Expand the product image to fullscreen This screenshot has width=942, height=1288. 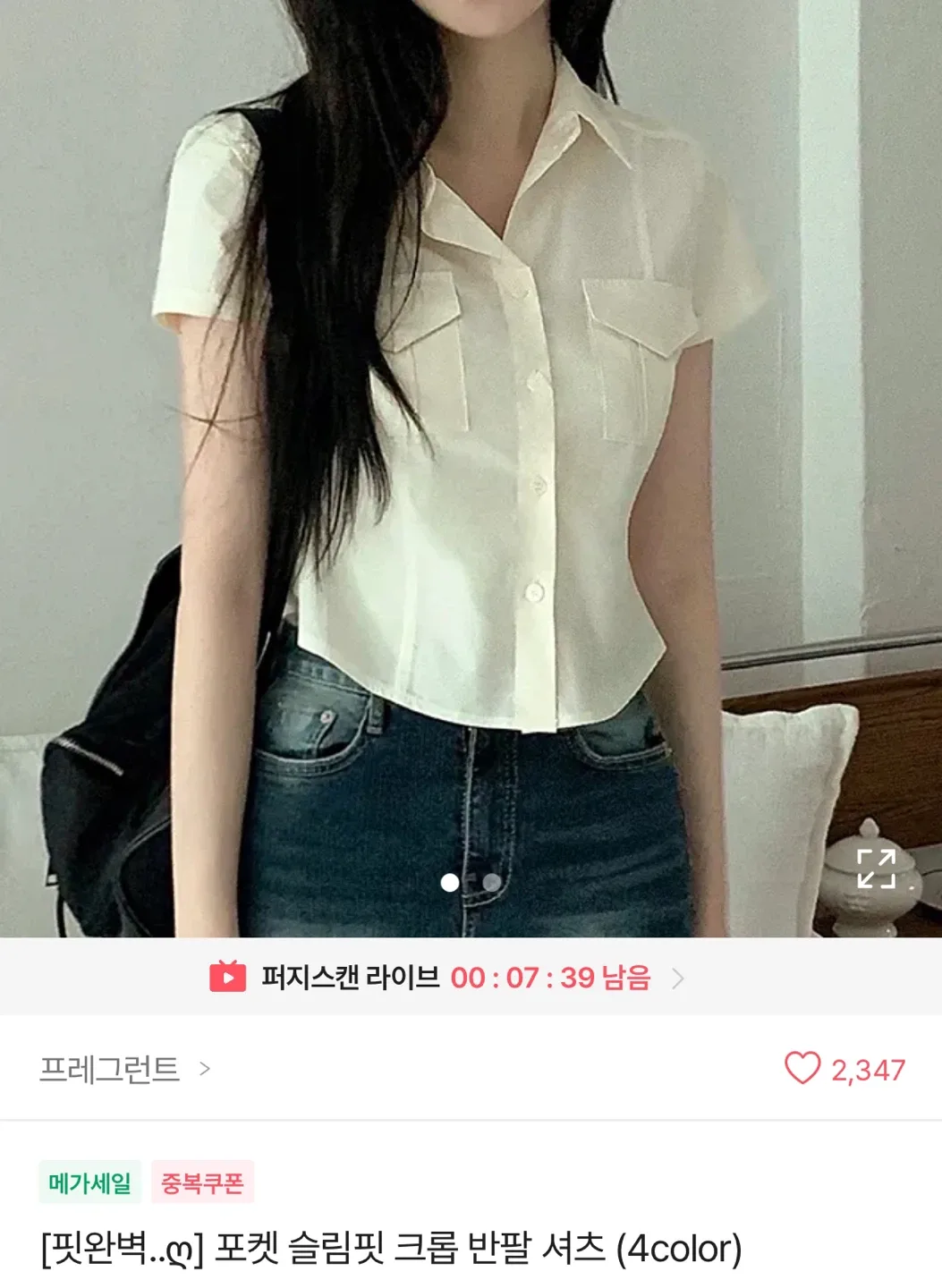(x=876, y=869)
